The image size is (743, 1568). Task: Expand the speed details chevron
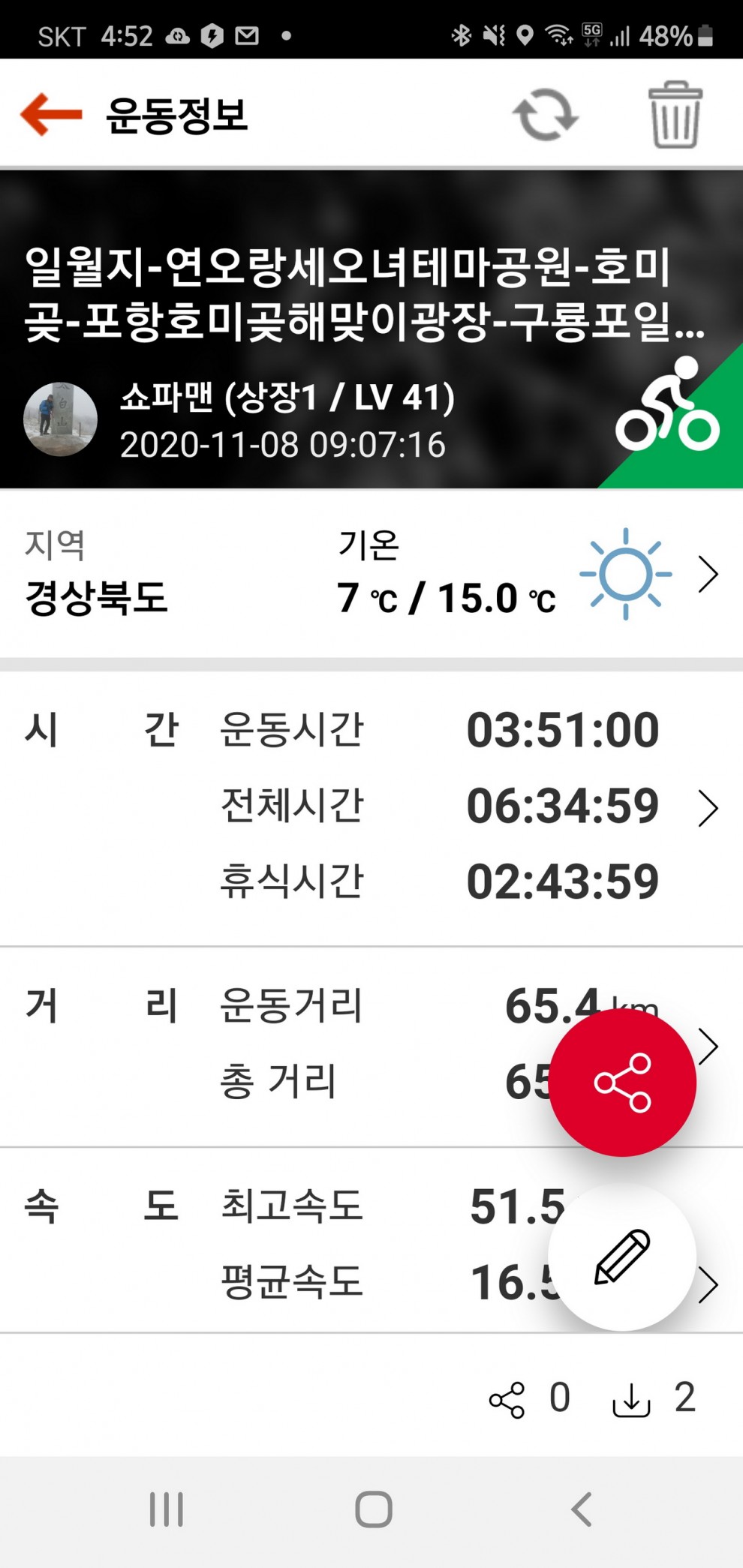(x=708, y=1285)
